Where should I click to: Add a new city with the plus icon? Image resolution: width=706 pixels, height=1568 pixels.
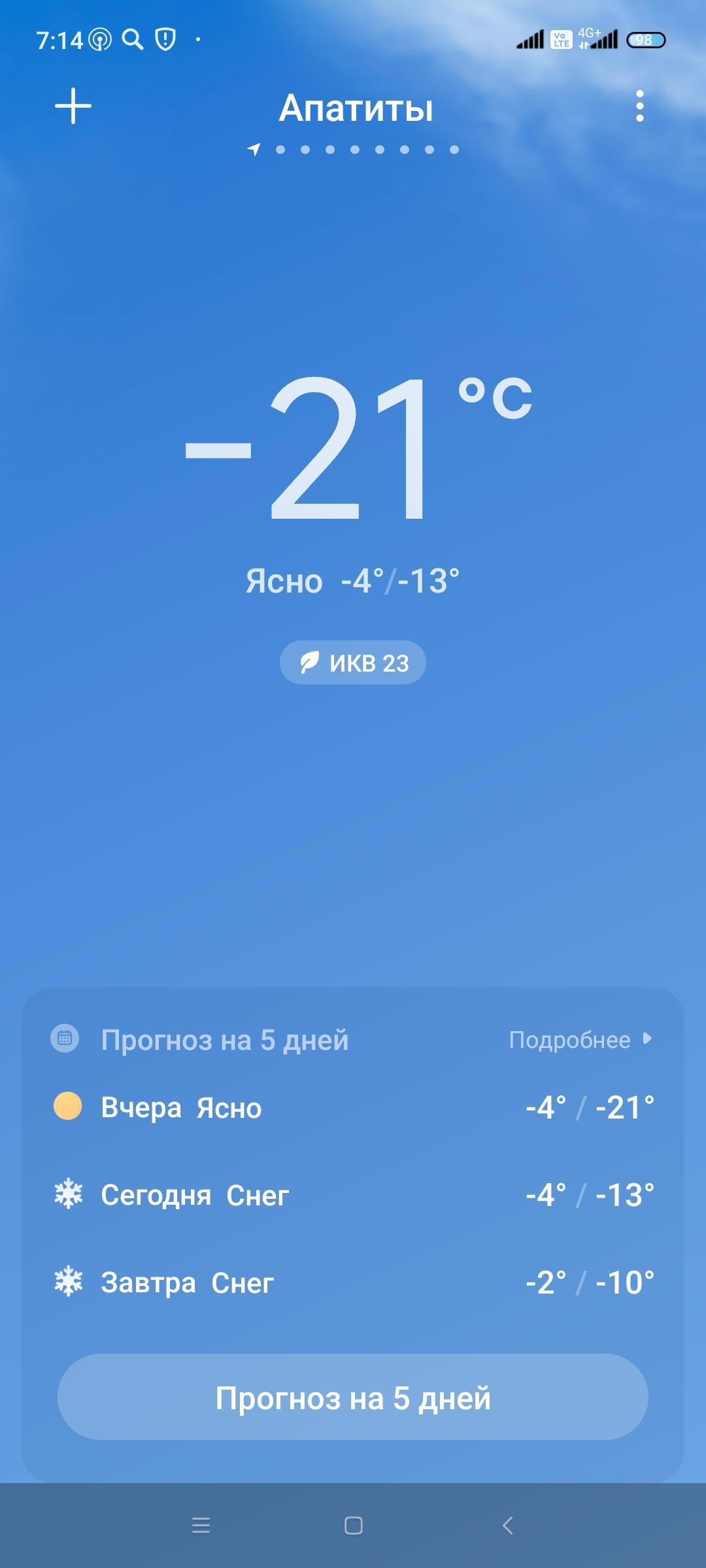click(x=73, y=106)
